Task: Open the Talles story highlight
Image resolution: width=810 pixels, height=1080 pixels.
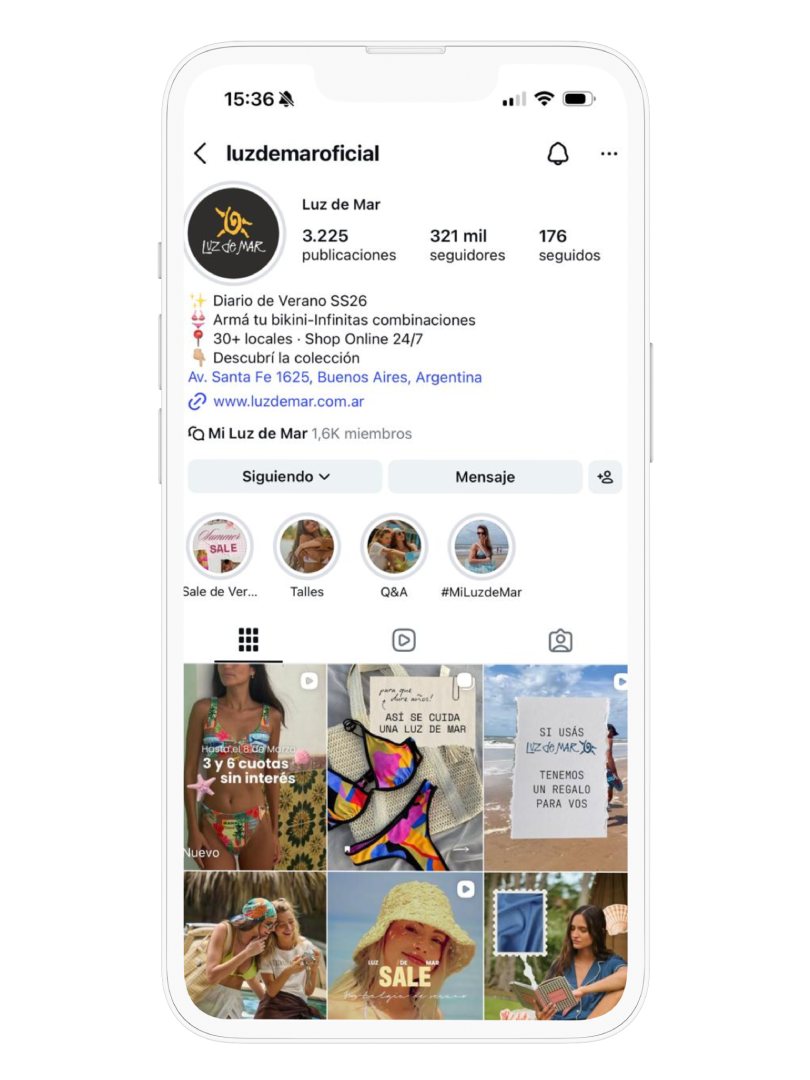Action: pyautogui.click(x=307, y=547)
